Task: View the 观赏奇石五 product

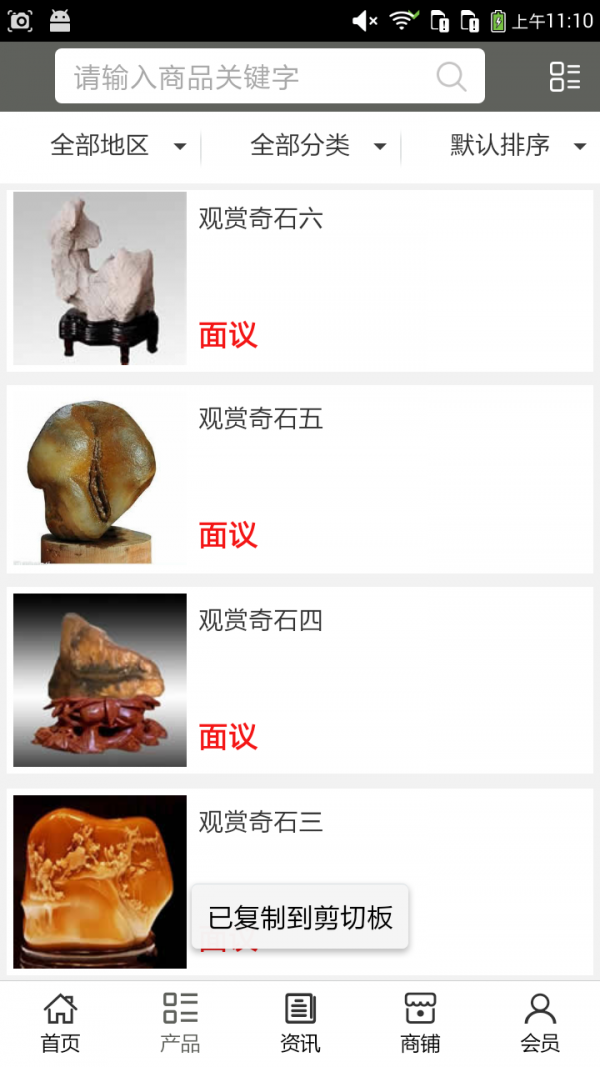Action: tap(300, 479)
